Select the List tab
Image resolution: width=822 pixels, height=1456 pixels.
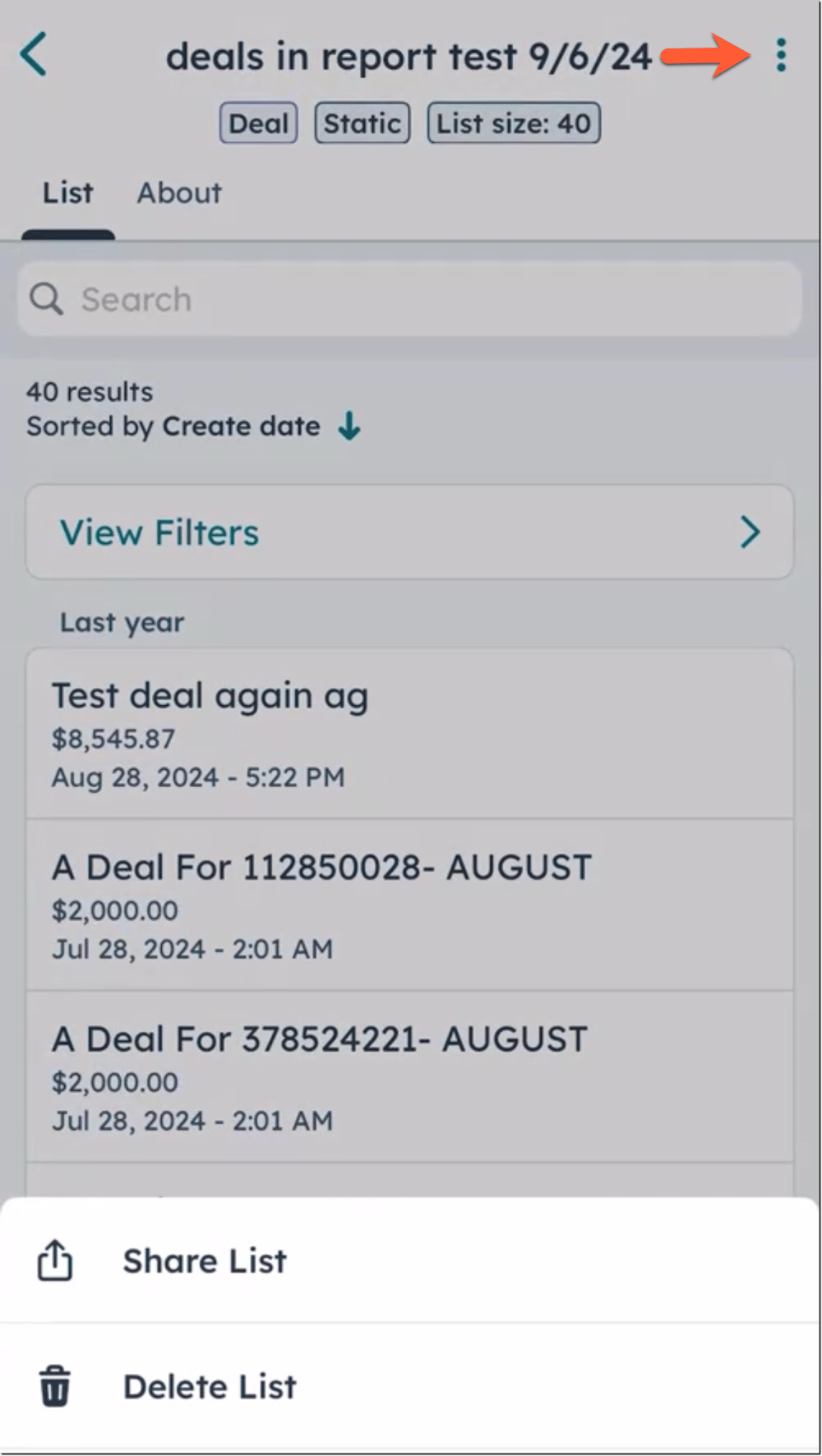(x=67, y=192)
